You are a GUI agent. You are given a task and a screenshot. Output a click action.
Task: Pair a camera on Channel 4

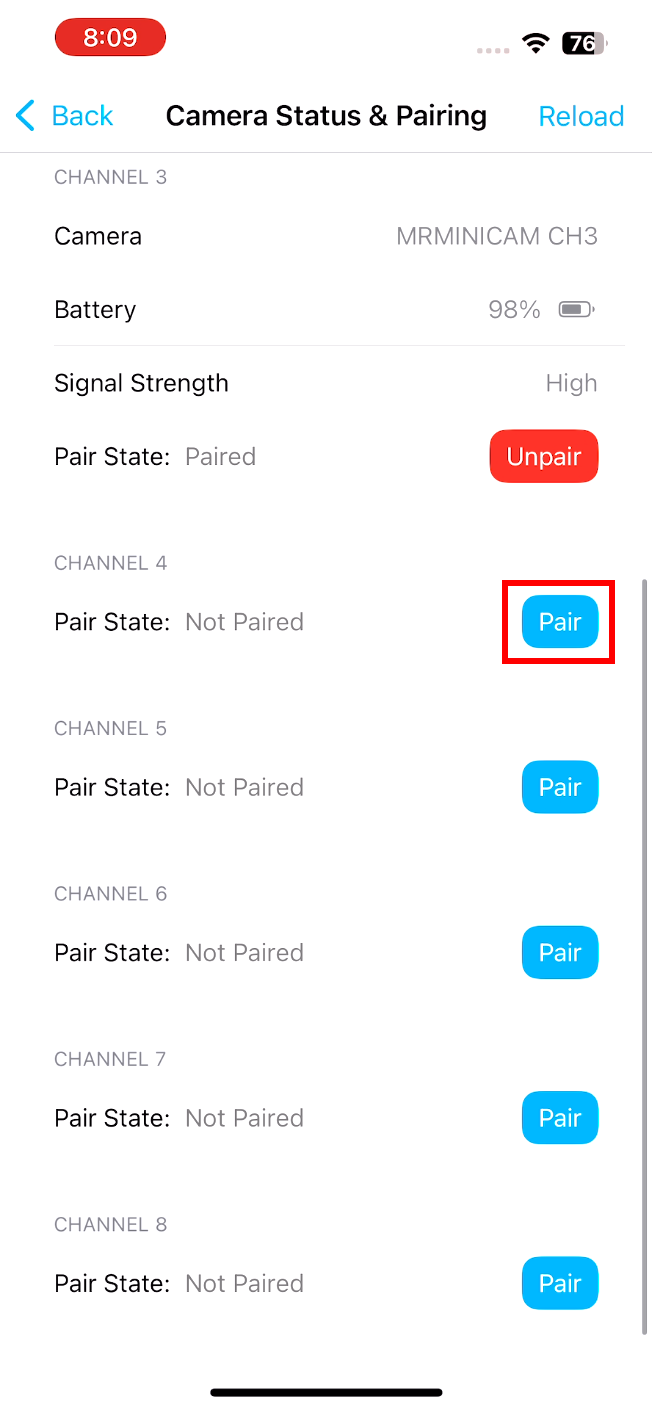(x=560, y=622)
